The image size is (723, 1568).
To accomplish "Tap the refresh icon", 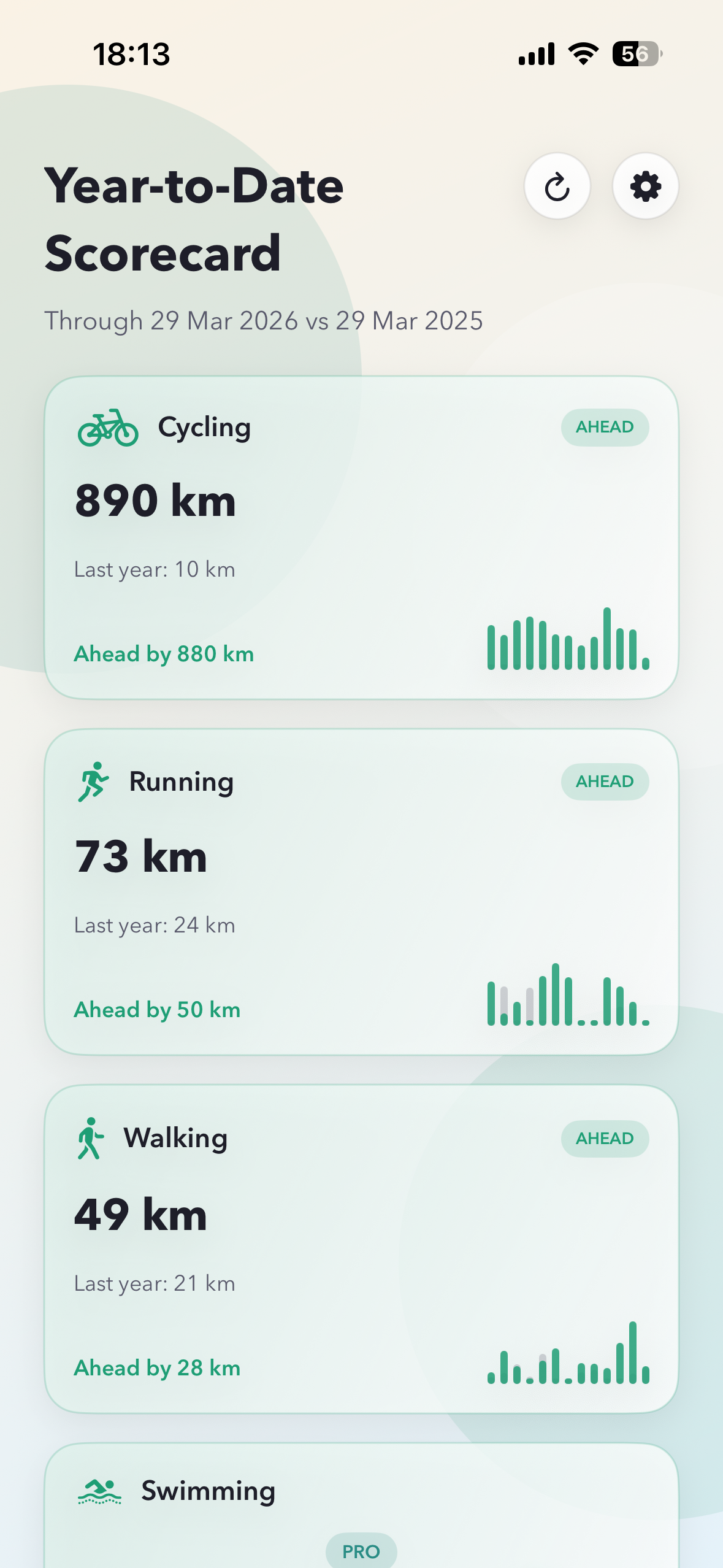I will (x=557, y=187).
